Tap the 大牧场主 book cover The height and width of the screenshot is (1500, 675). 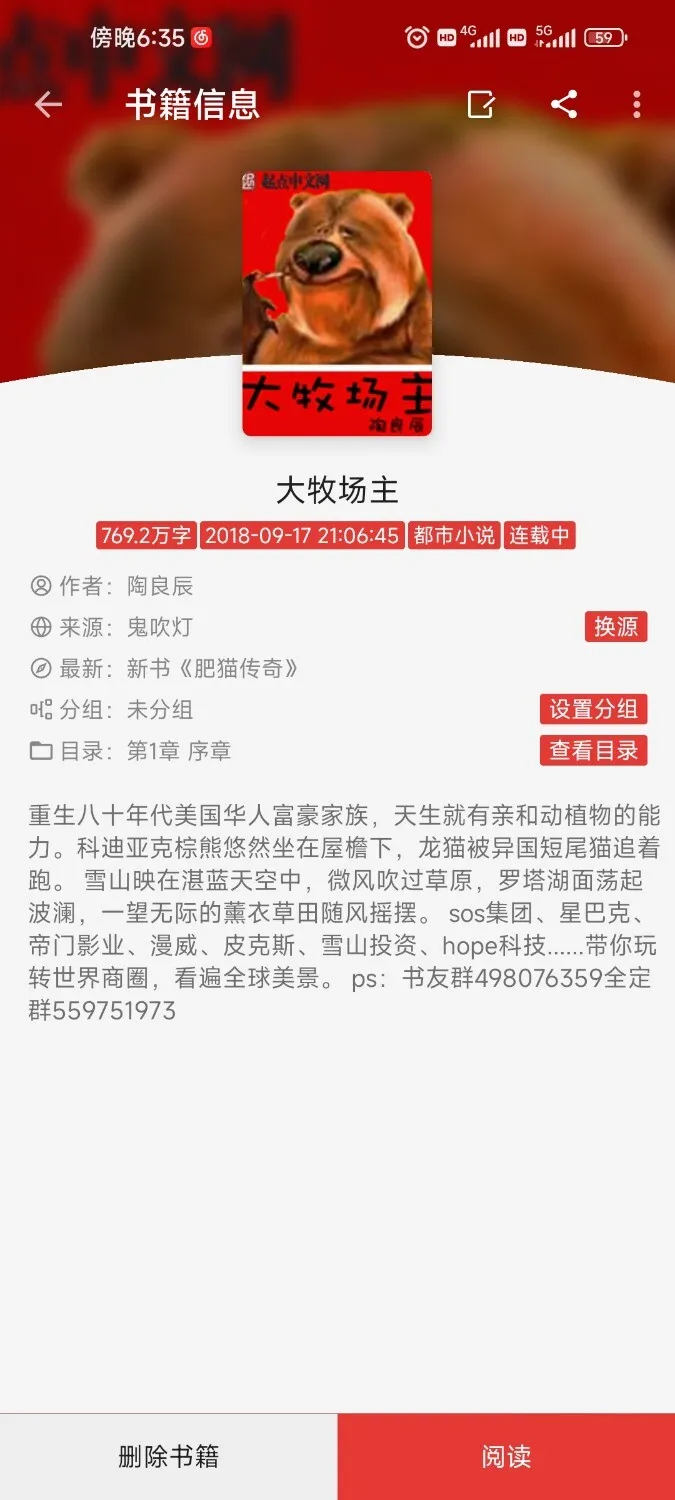pos(337,303)
